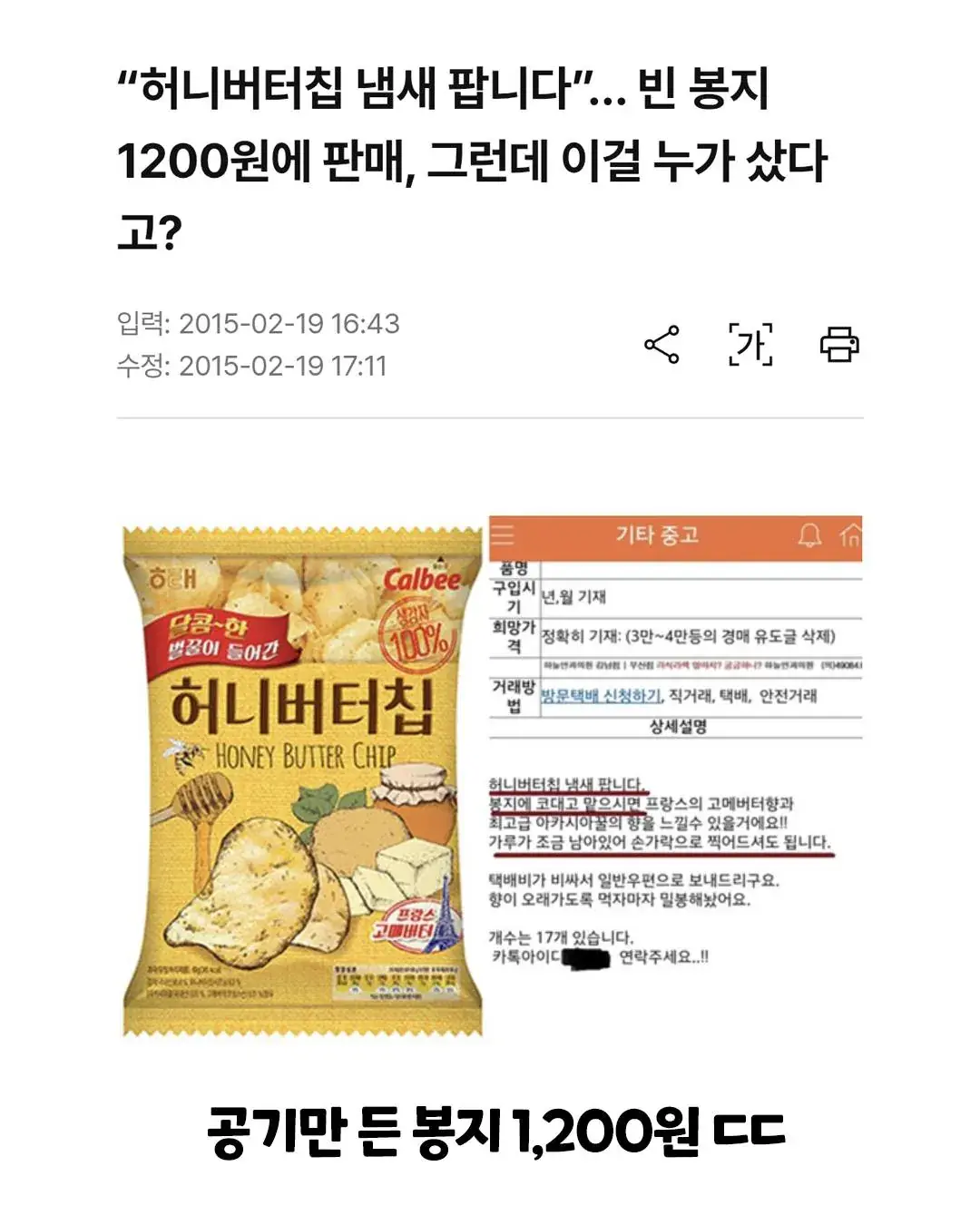Toggle the 택배 delivery option
The image size is (980, 1225).
[x=731, y=693]
